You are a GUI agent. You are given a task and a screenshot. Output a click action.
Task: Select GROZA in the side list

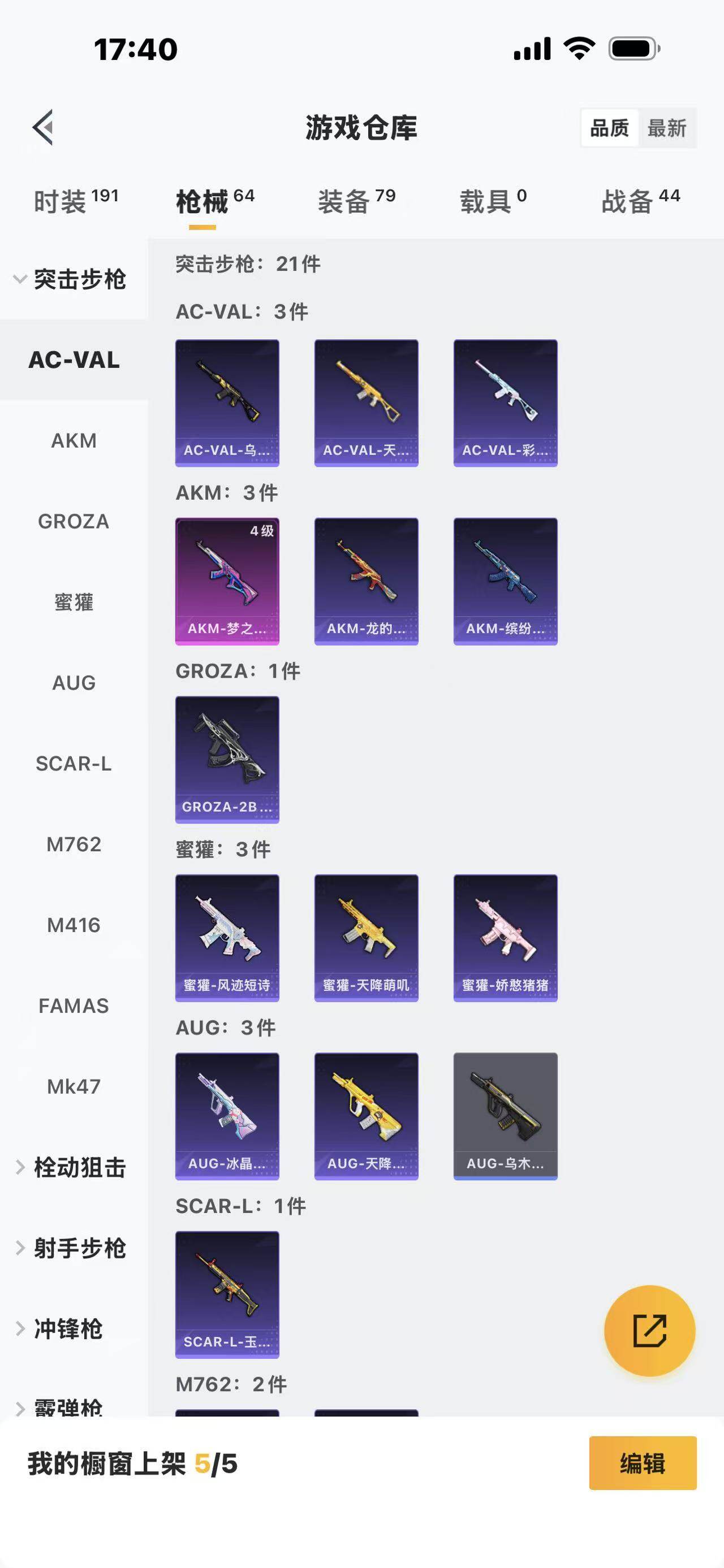pos(74,522)
